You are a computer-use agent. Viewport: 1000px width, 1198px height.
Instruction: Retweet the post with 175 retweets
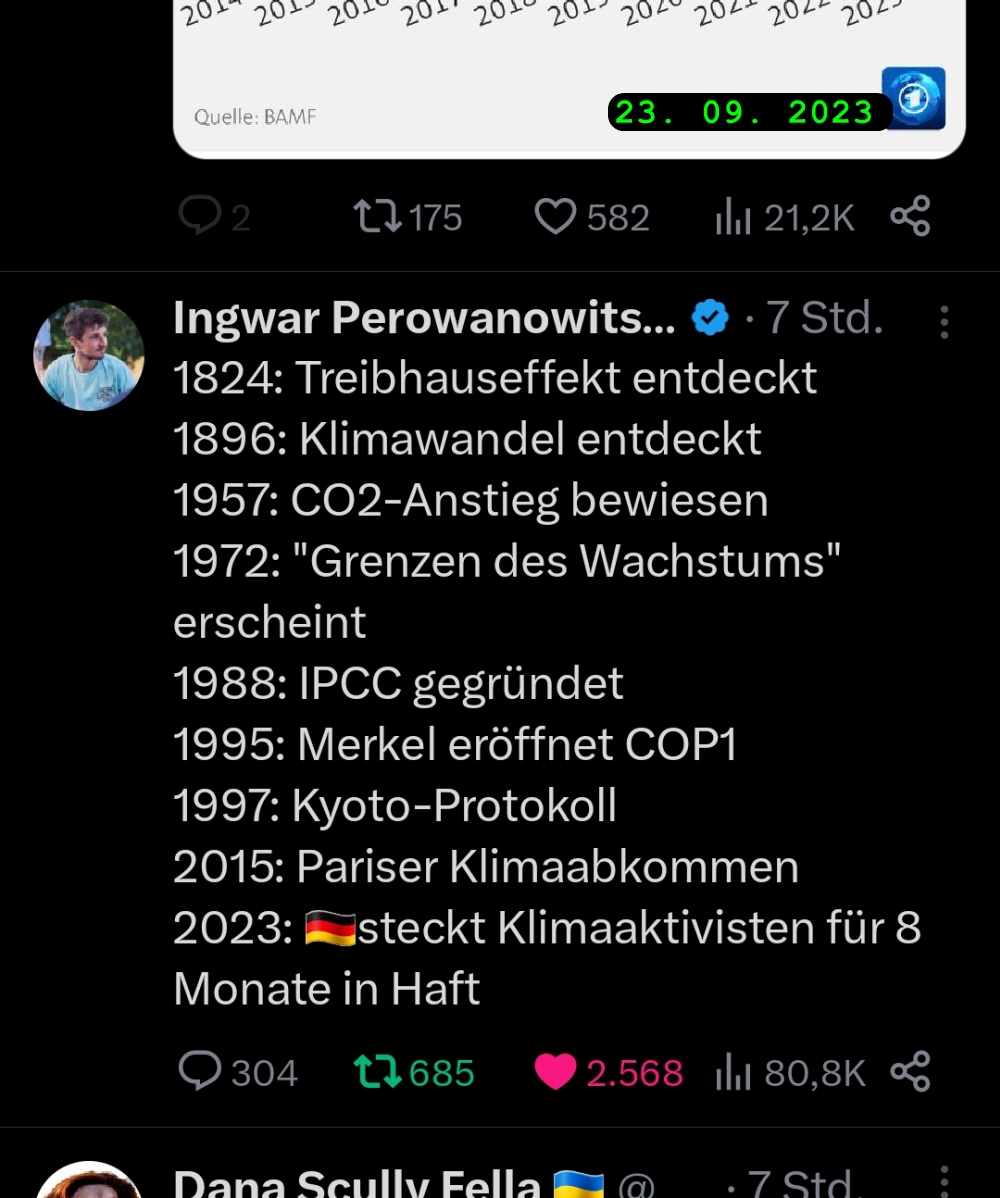[378, 216]
